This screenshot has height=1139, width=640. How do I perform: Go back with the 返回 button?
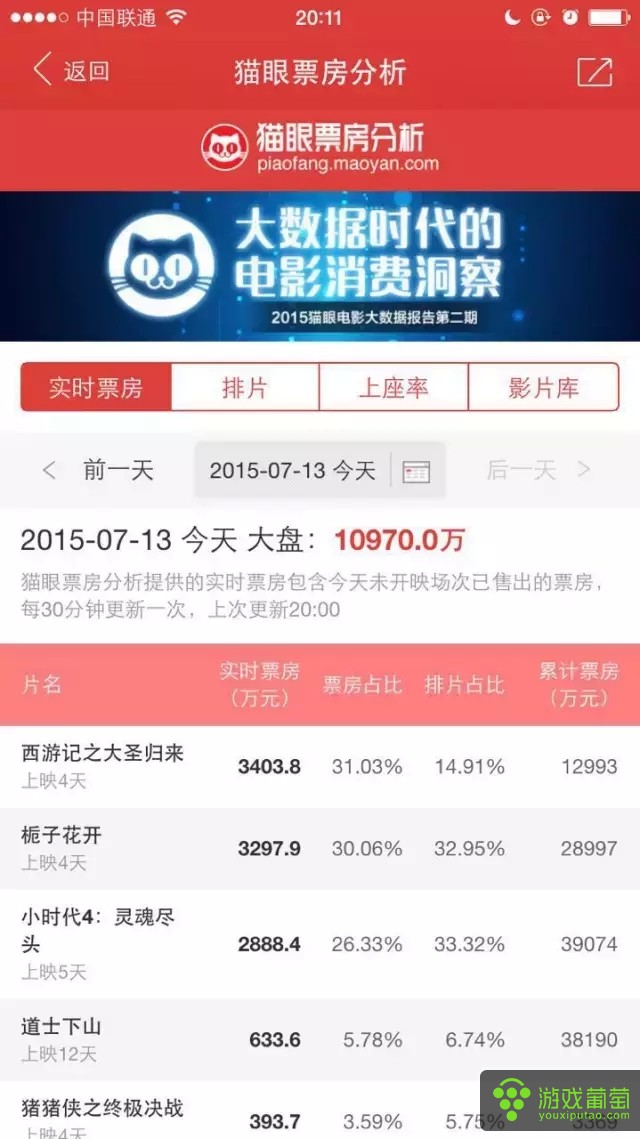click(70, 71)
